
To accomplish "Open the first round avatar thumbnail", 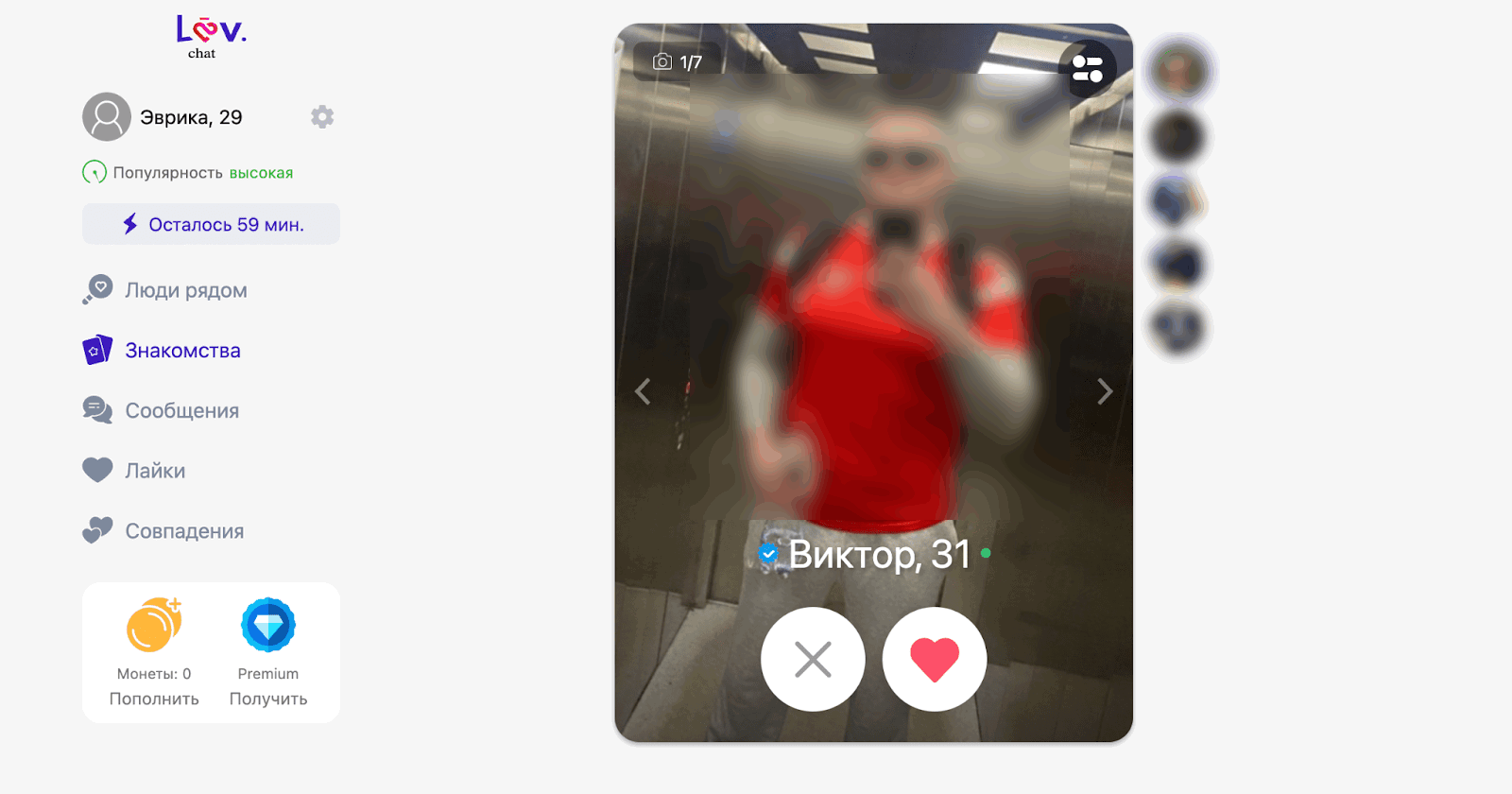I will coord(1177,72).
